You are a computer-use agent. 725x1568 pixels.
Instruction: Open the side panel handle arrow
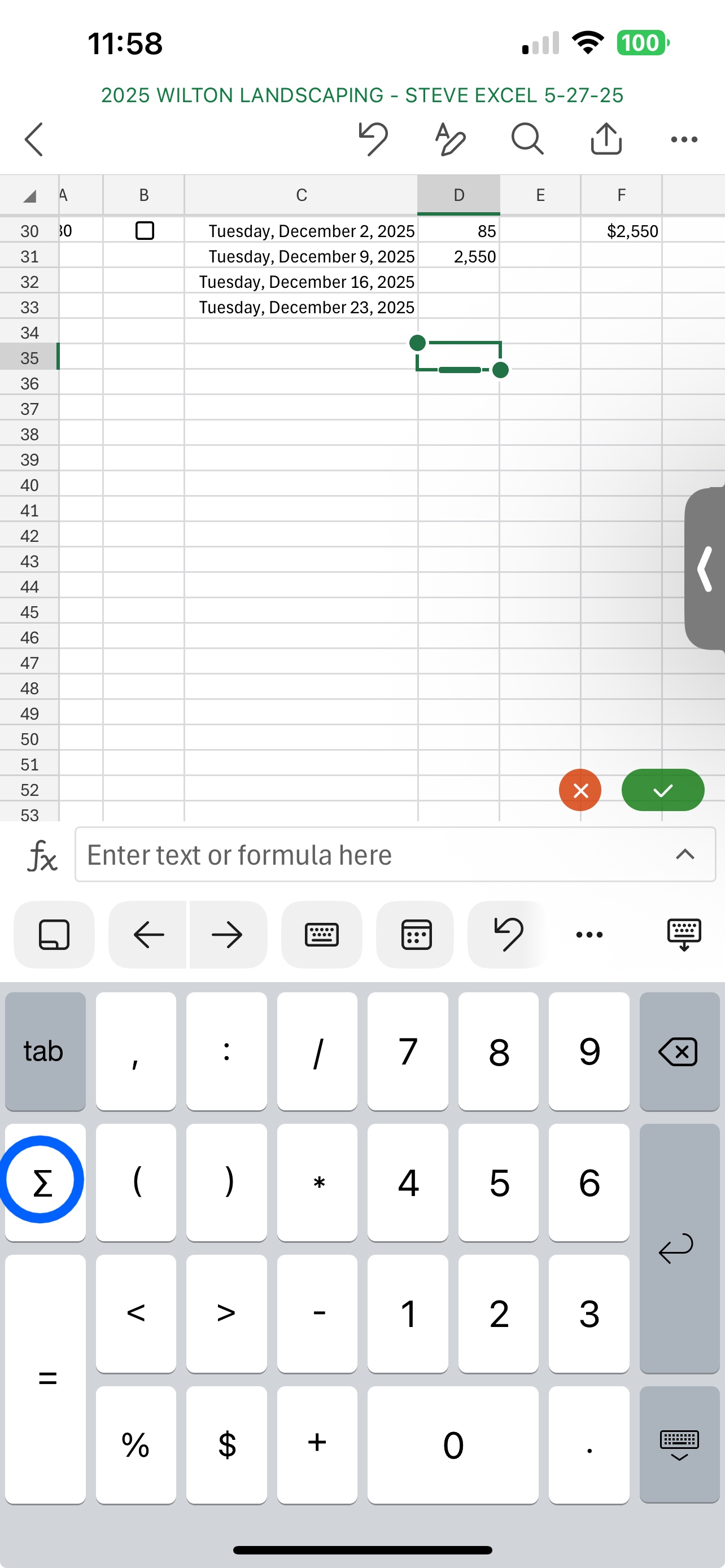705,569
